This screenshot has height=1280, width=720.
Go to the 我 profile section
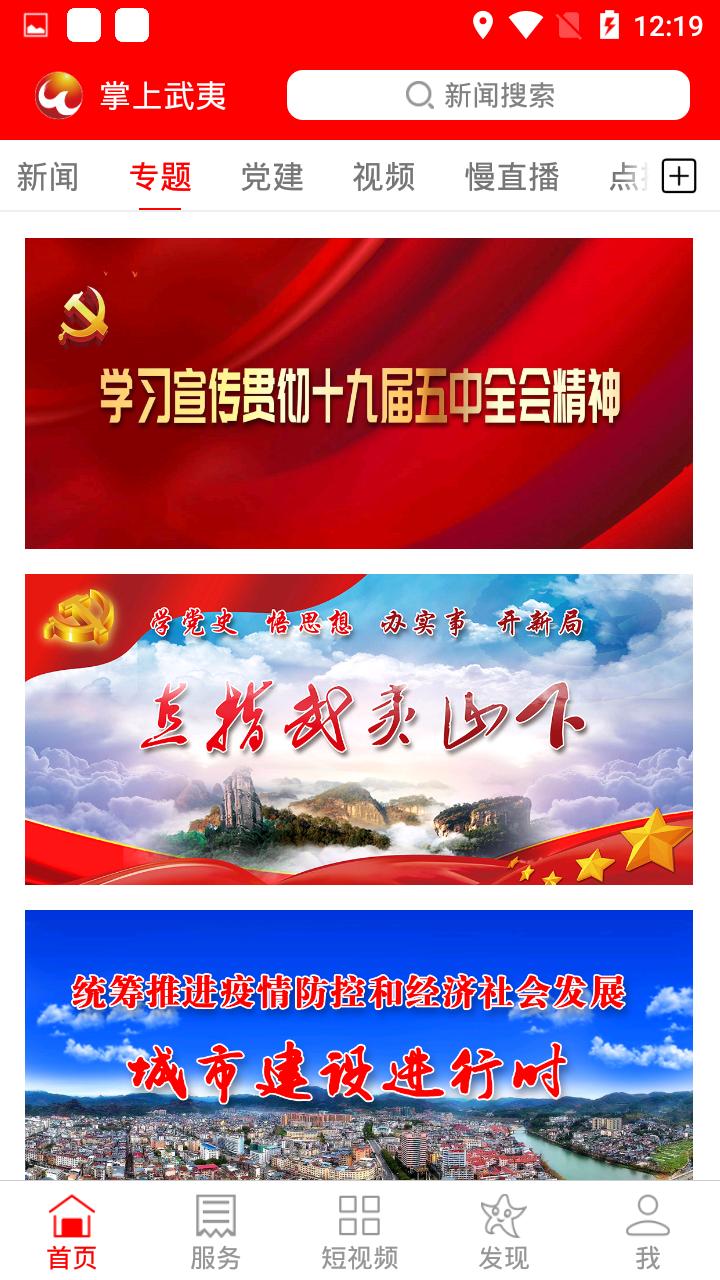tap(648, 1231)
